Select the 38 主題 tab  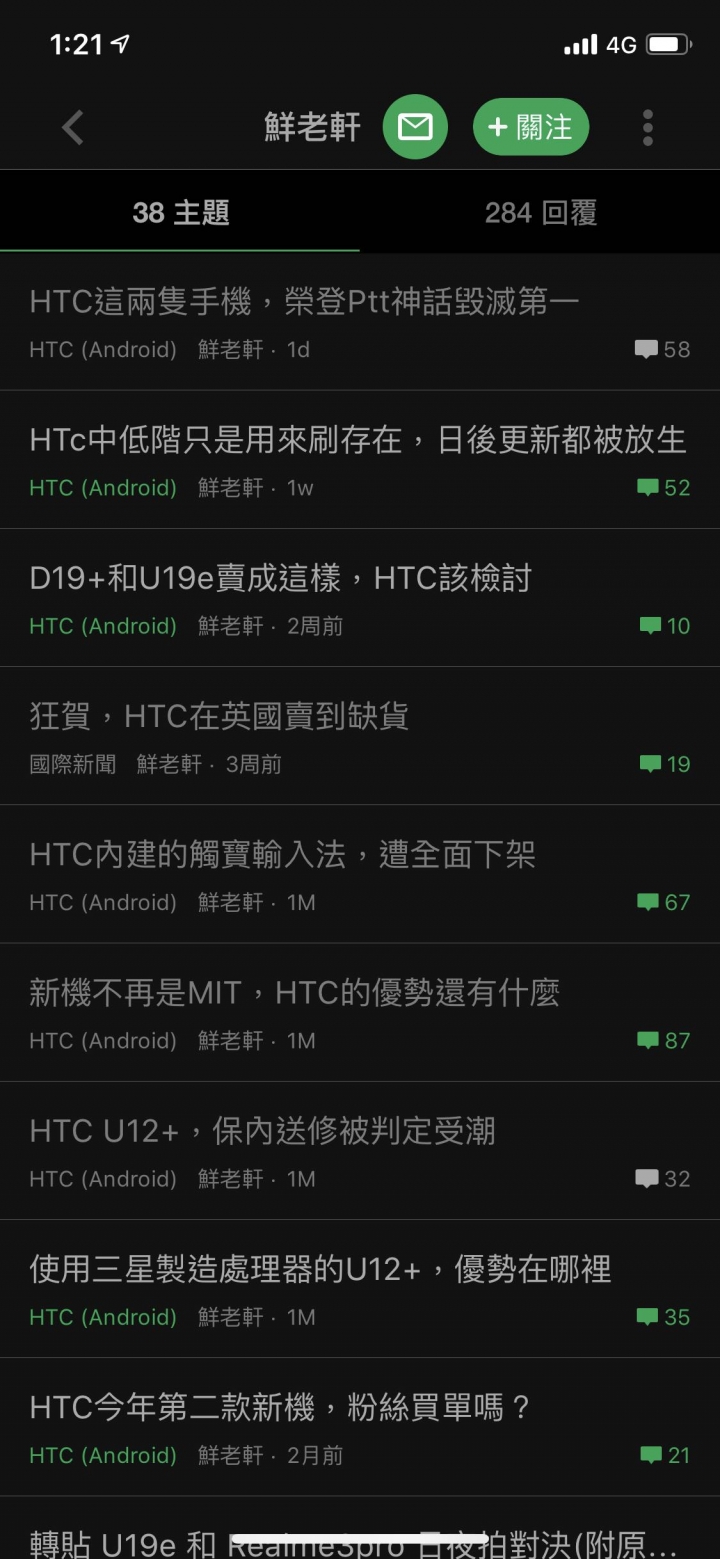point(180,212)
